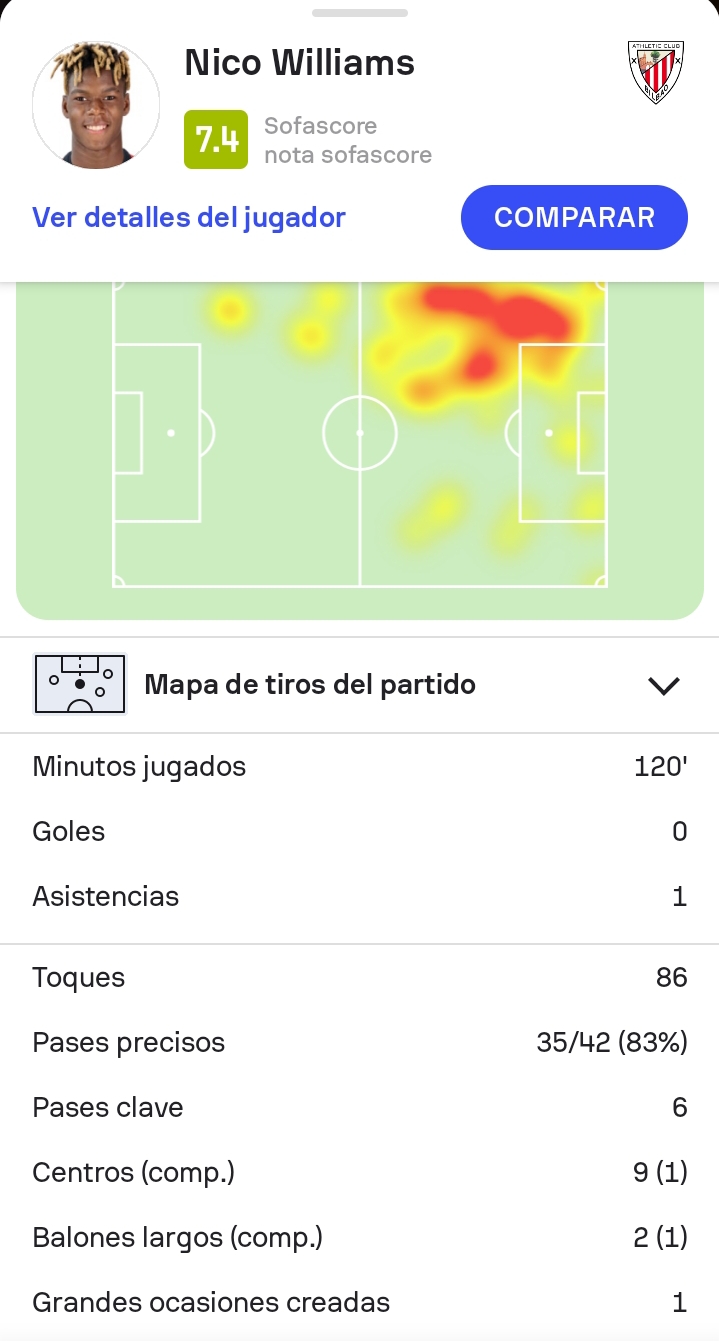719x1341 pixels.
Task: Tap the COMPARAR button
Action: click(574, 217)
